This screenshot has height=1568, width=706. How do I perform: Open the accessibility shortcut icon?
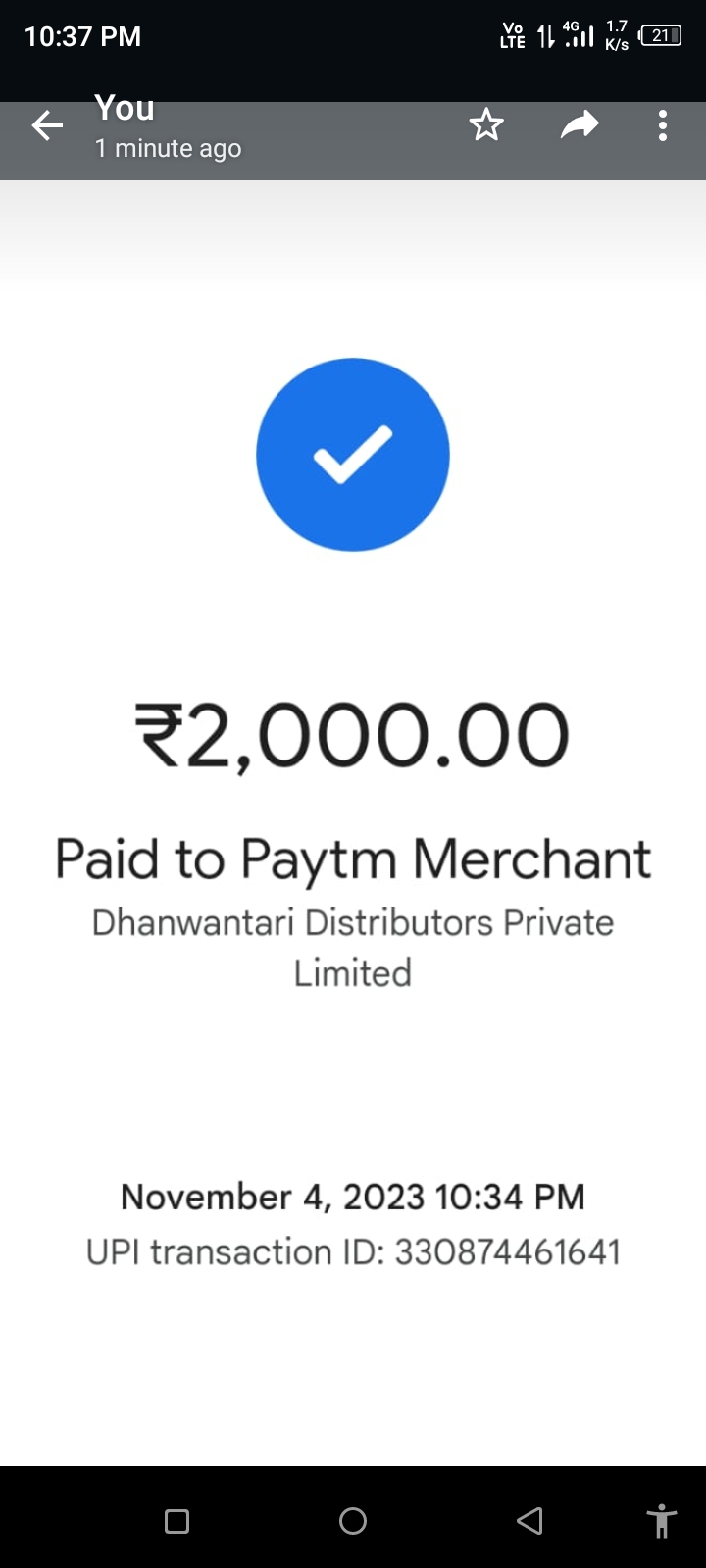(662, 1521)
